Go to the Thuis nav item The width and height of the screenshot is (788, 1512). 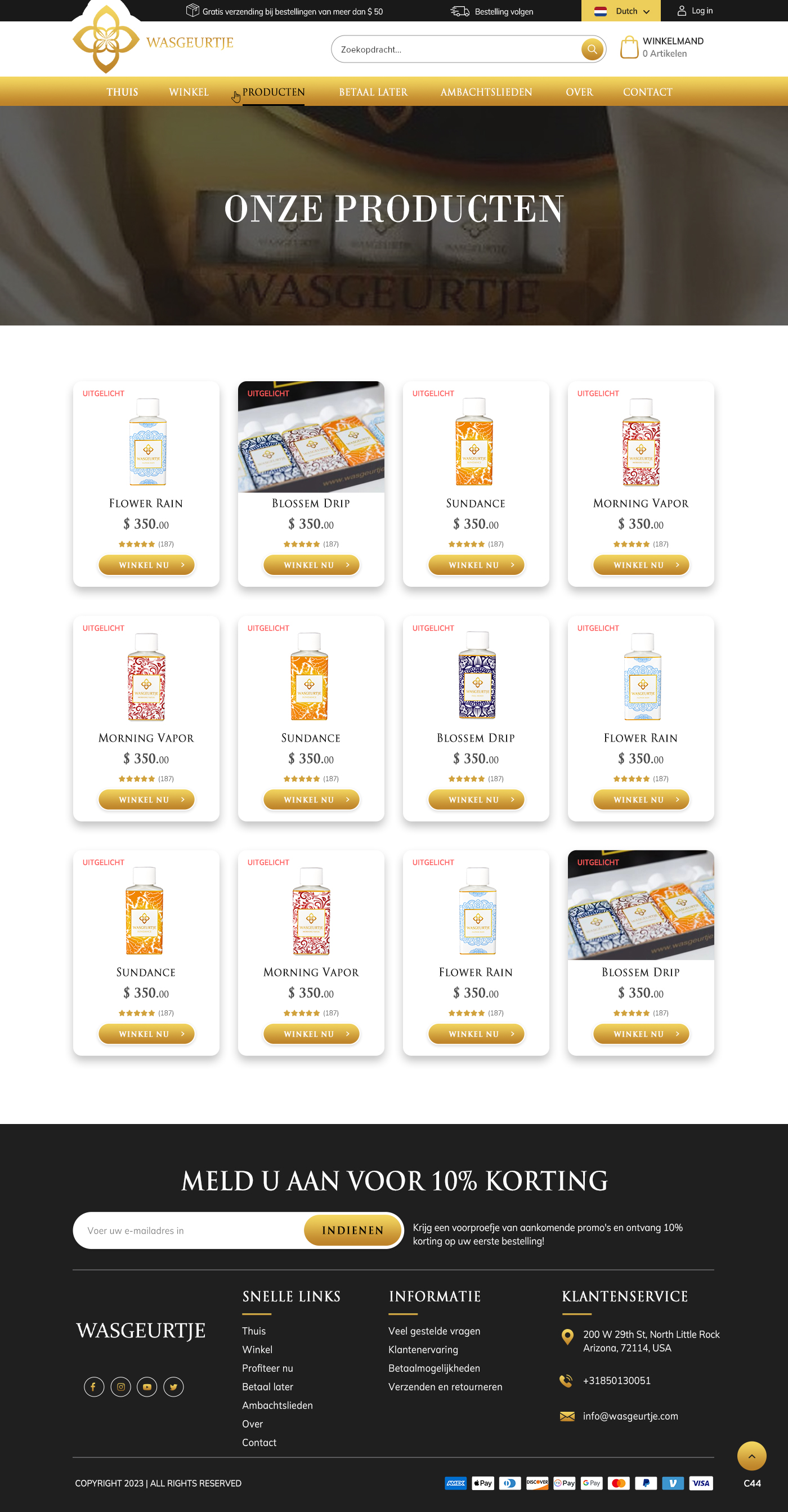click(x=122, y=92)
